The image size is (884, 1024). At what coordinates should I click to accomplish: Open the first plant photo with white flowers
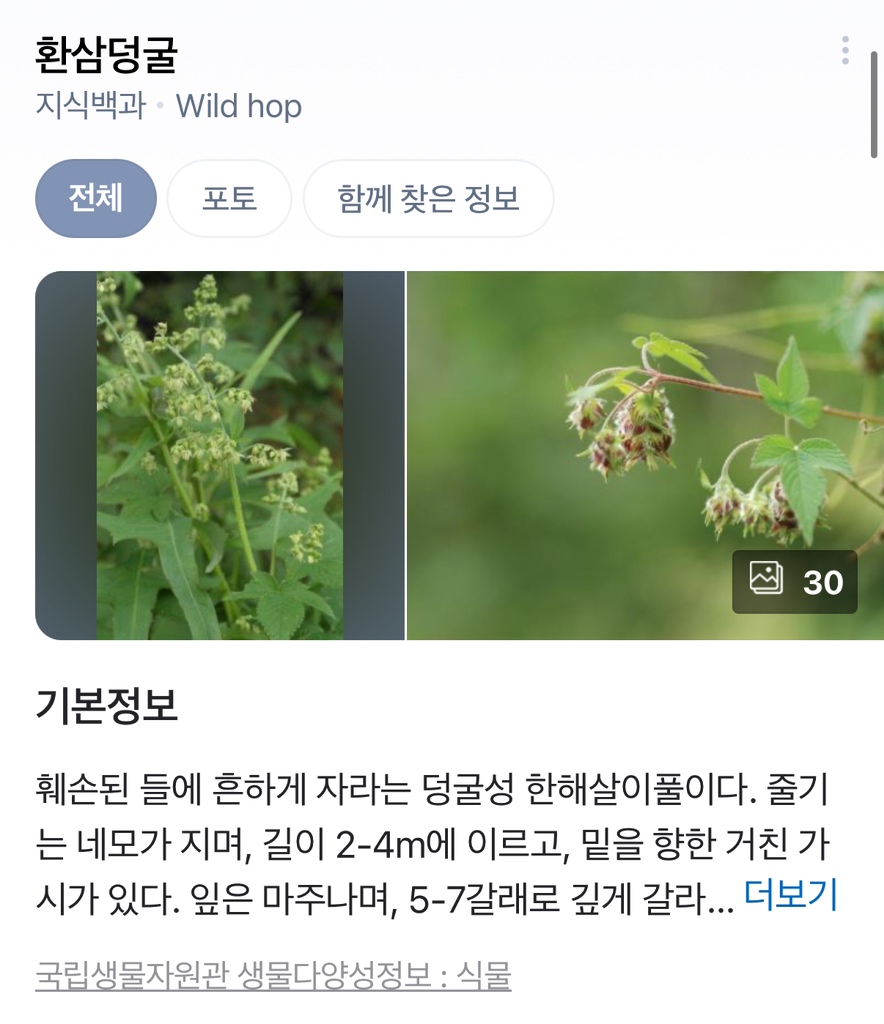[220, 455]
